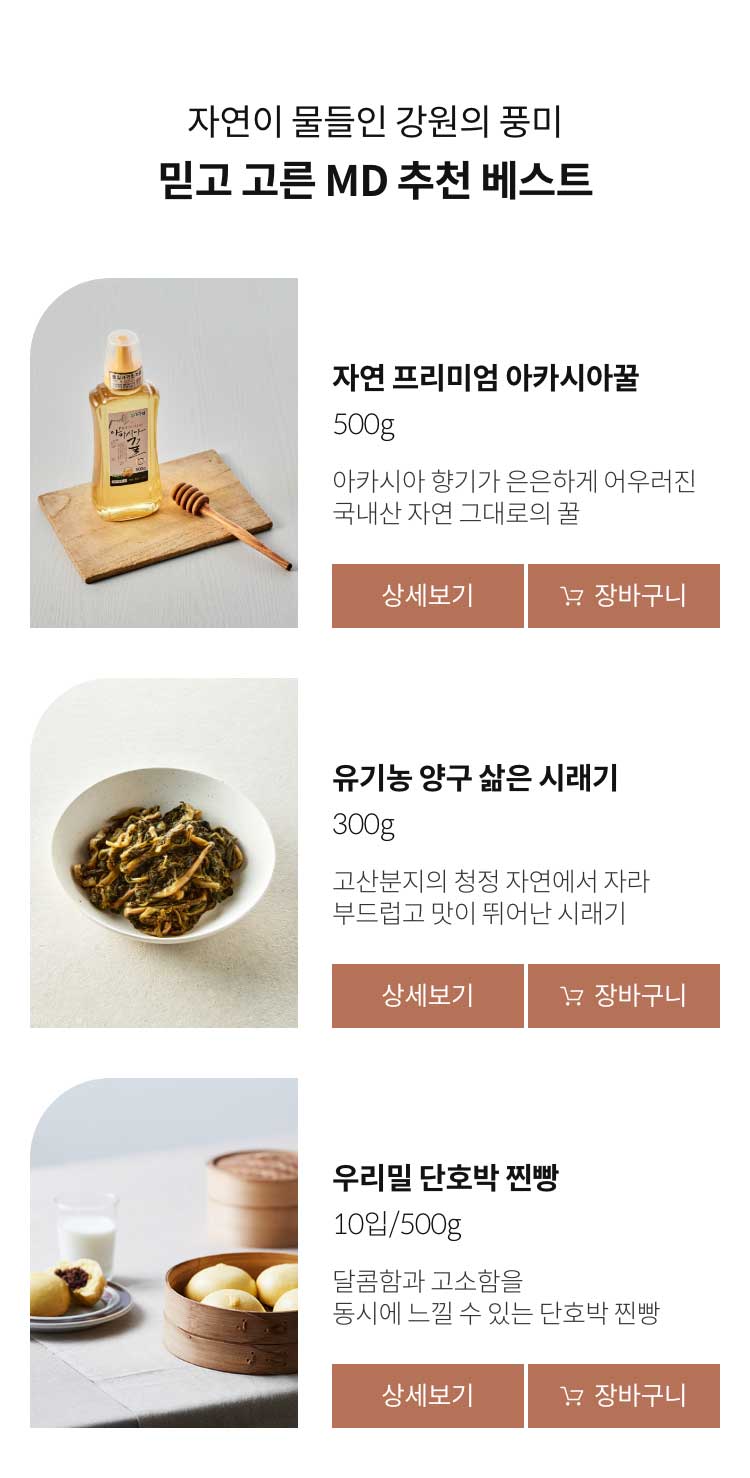Image resolution: width=750 pixels, height=1478 pixels.
Task: Add 단호박 찐빵 to 장바구니
Action: [623, 1396]
